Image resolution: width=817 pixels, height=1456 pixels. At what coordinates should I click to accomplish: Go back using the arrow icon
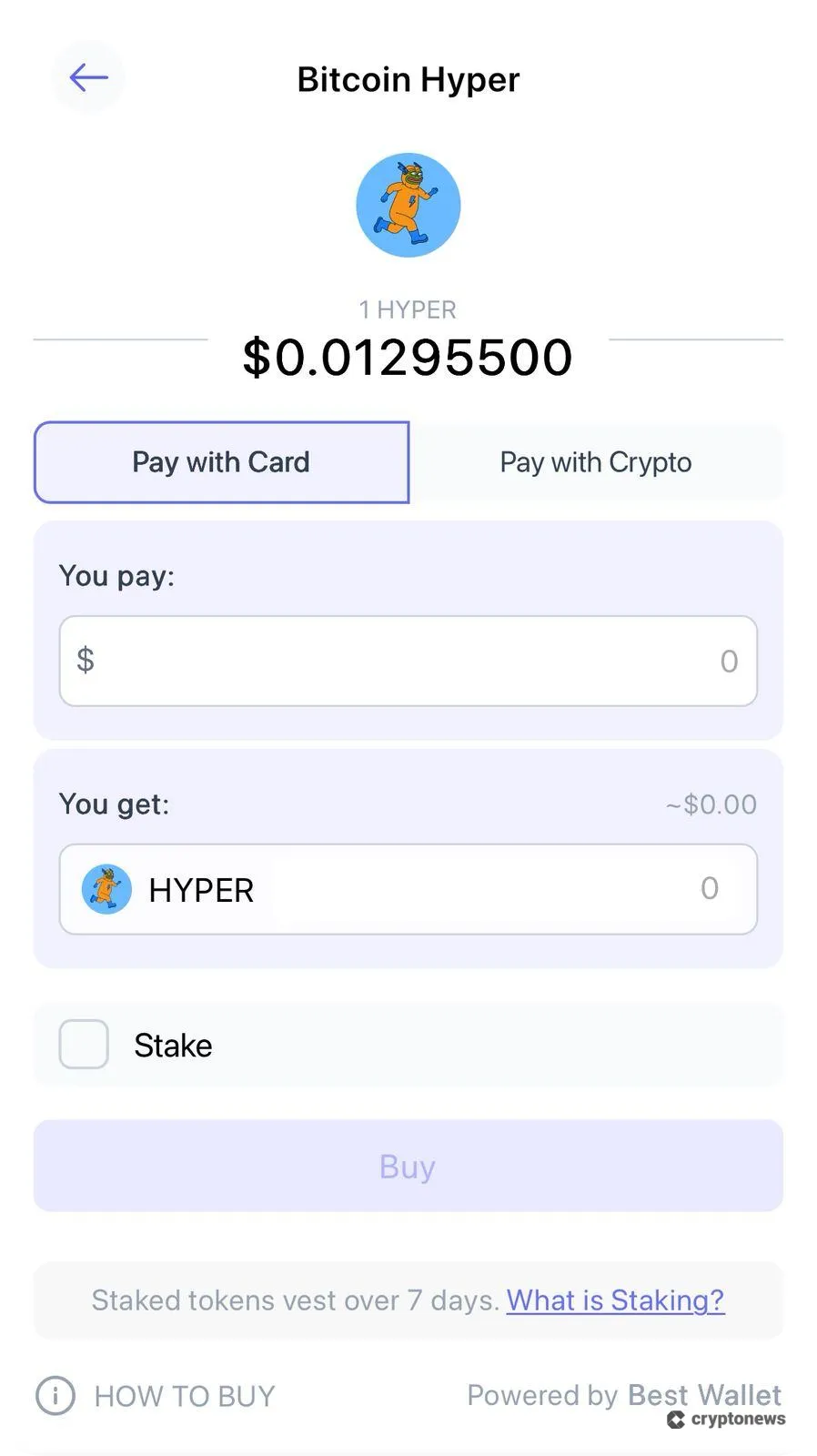(x=87, y=77)
